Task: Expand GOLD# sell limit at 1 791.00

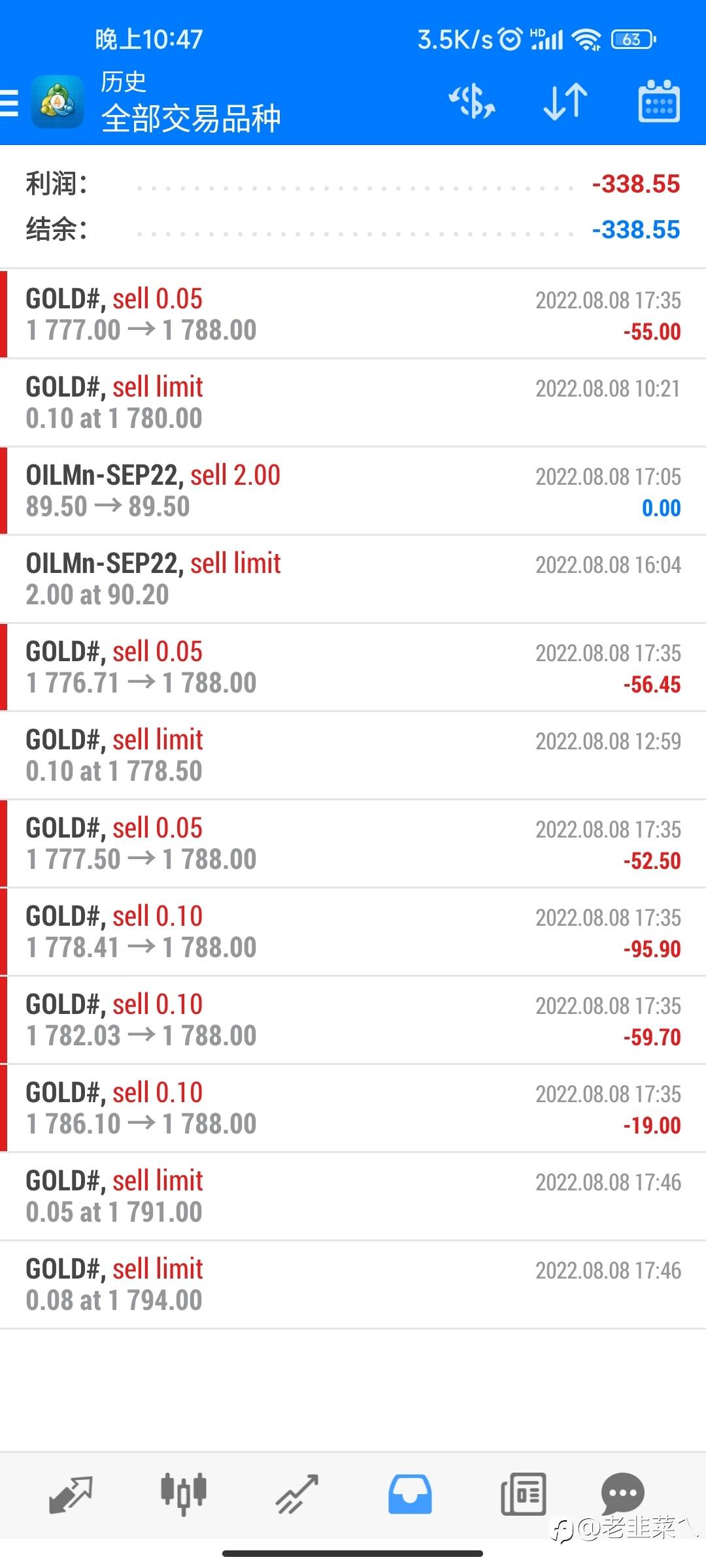Action: tap(353, 1196)
